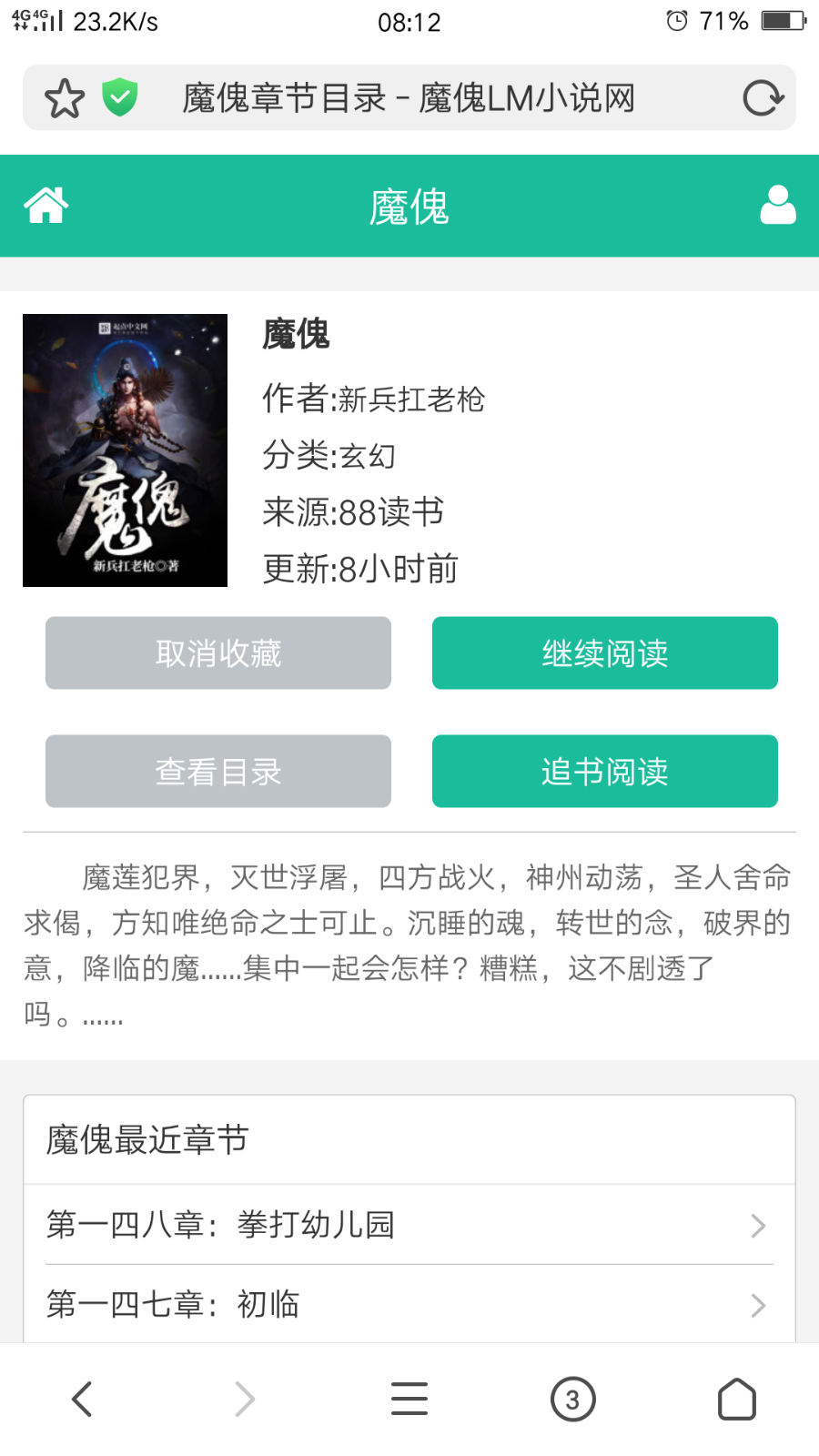819x1456 pixels.
Task: Select the 魔傀最近章节 section header
Action: click(148, 1139)
